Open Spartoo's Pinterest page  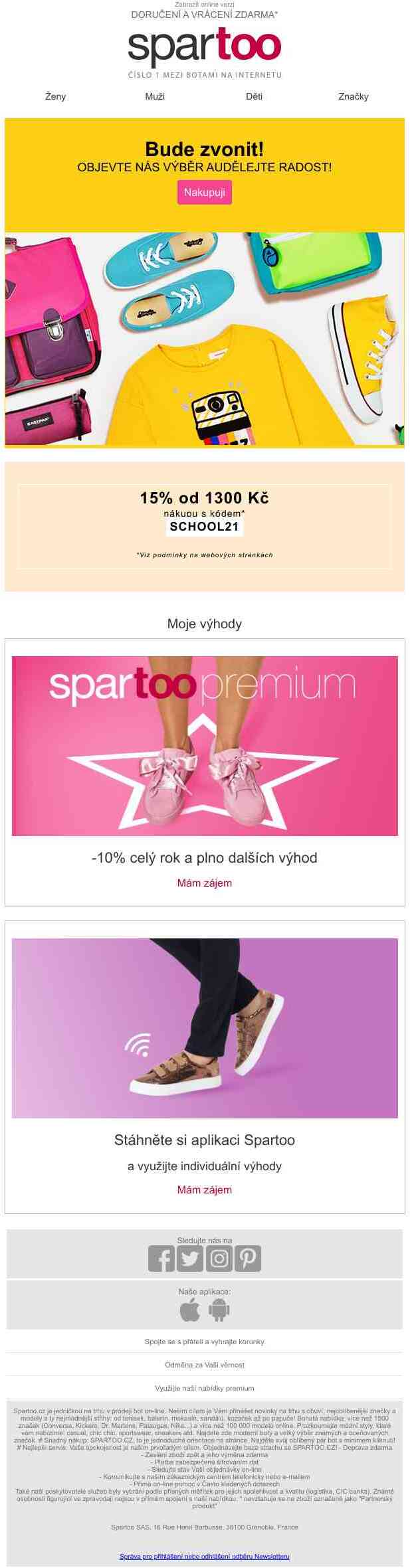248,1258
